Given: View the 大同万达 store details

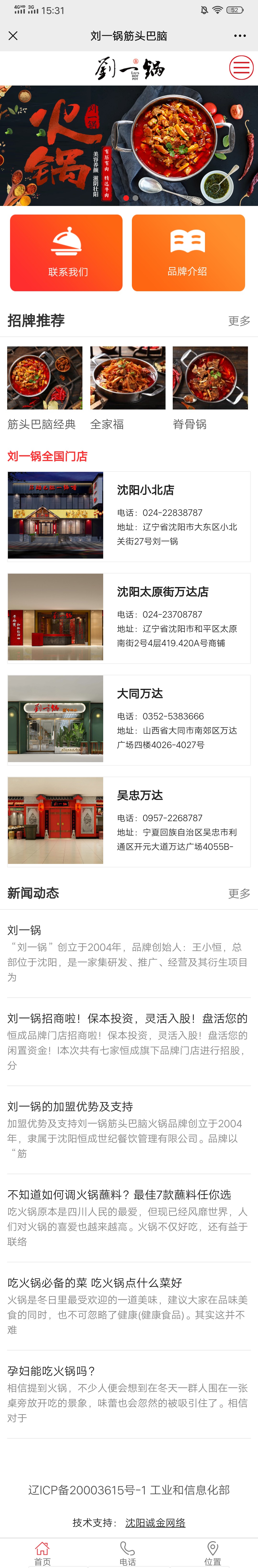Looking at the screenshot, I should click(x=129, y=719).
